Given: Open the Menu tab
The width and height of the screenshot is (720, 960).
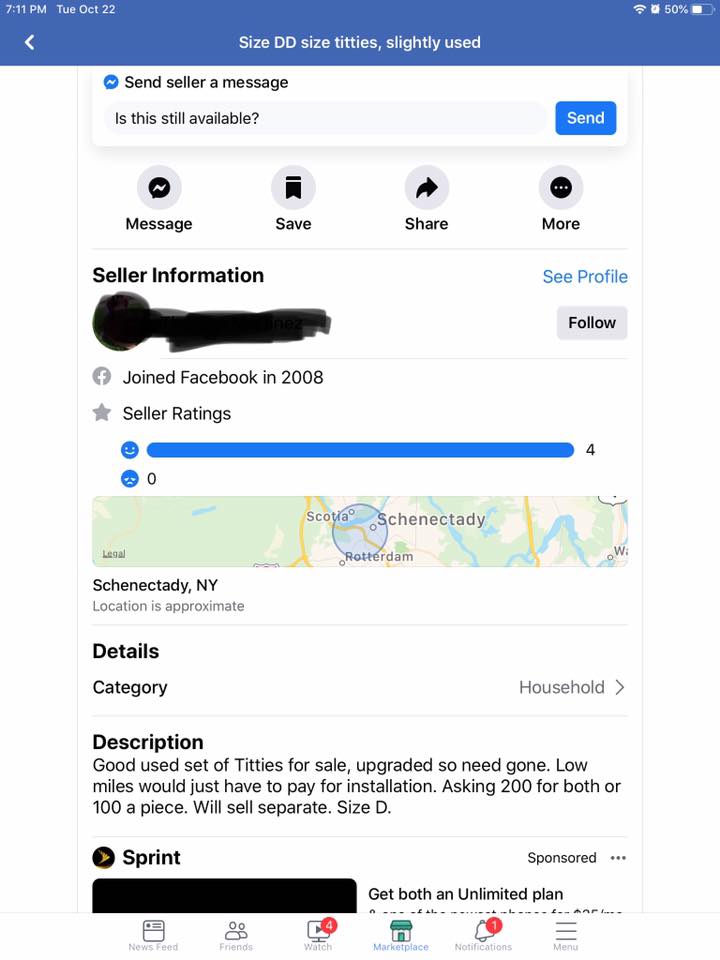Looking at the screenshot, I should click(x=565, y=935).
